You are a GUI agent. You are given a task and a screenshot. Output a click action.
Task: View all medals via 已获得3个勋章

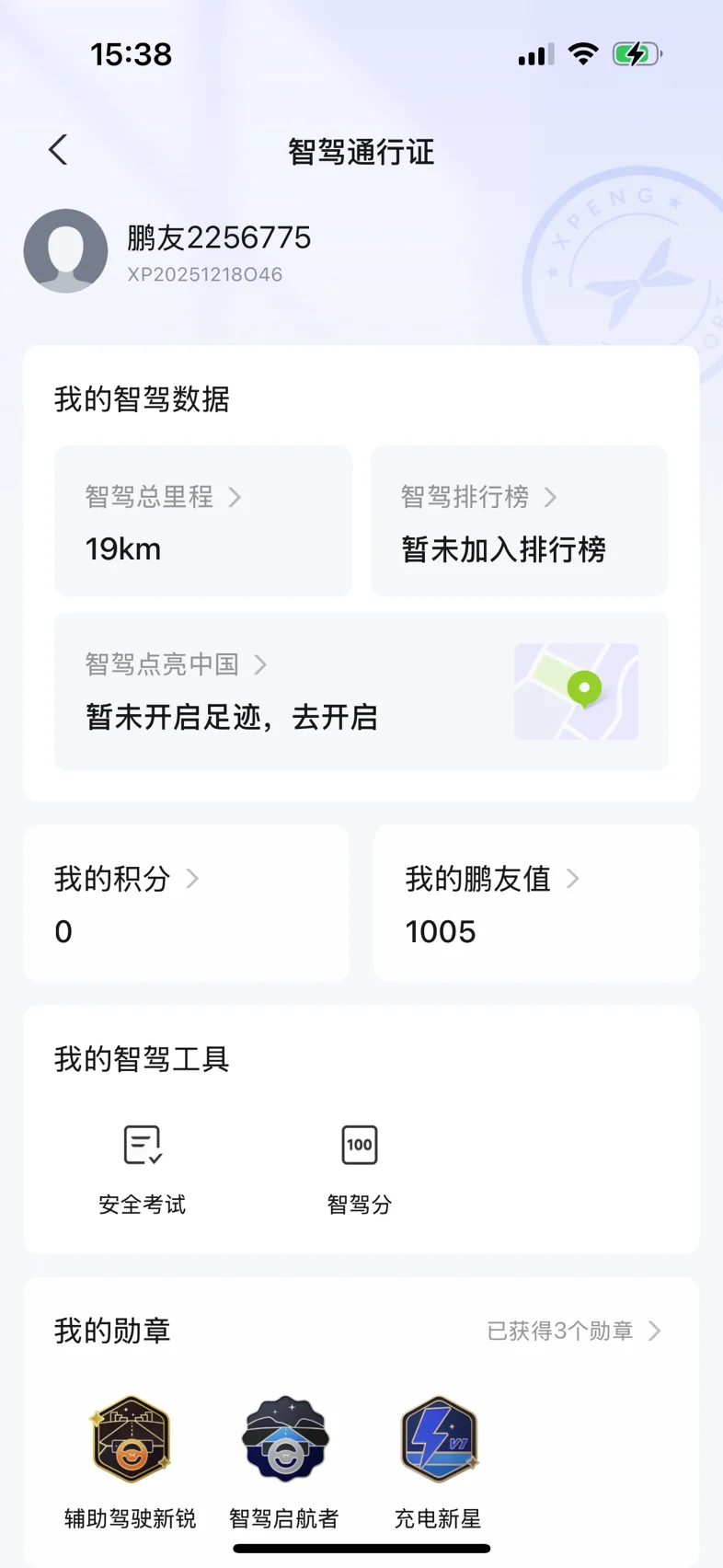click(x=574, y=1331)
